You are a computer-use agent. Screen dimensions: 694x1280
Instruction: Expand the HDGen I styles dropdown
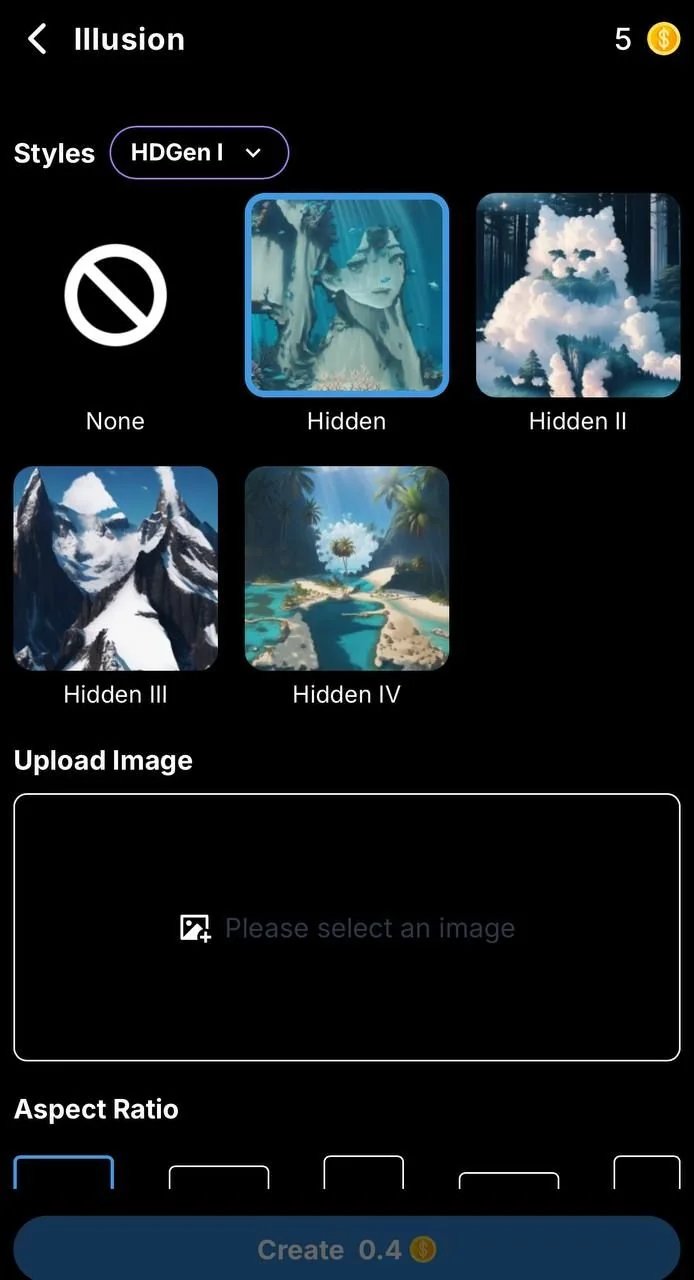click(x=199, y=153)
